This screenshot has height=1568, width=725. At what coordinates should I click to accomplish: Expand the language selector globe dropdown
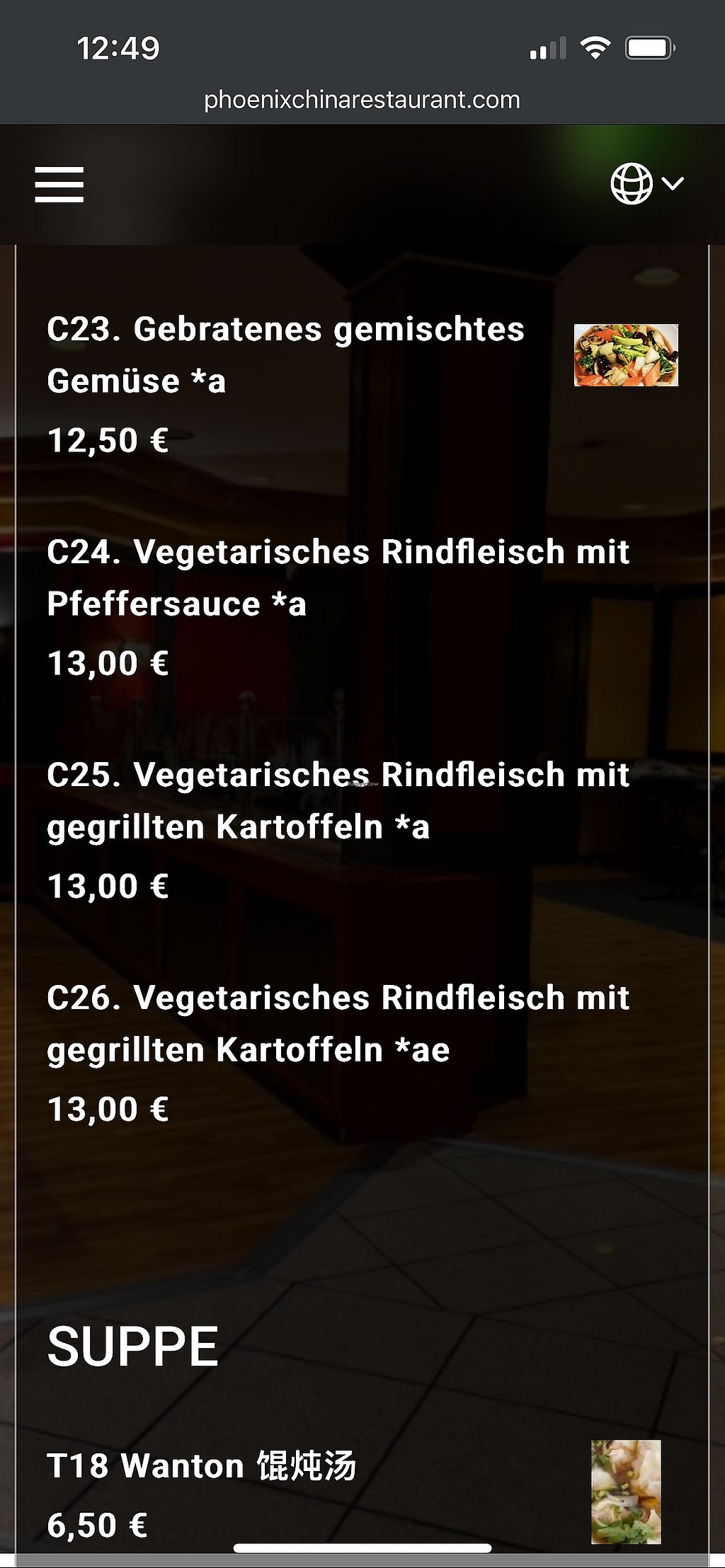coord(646,184)
